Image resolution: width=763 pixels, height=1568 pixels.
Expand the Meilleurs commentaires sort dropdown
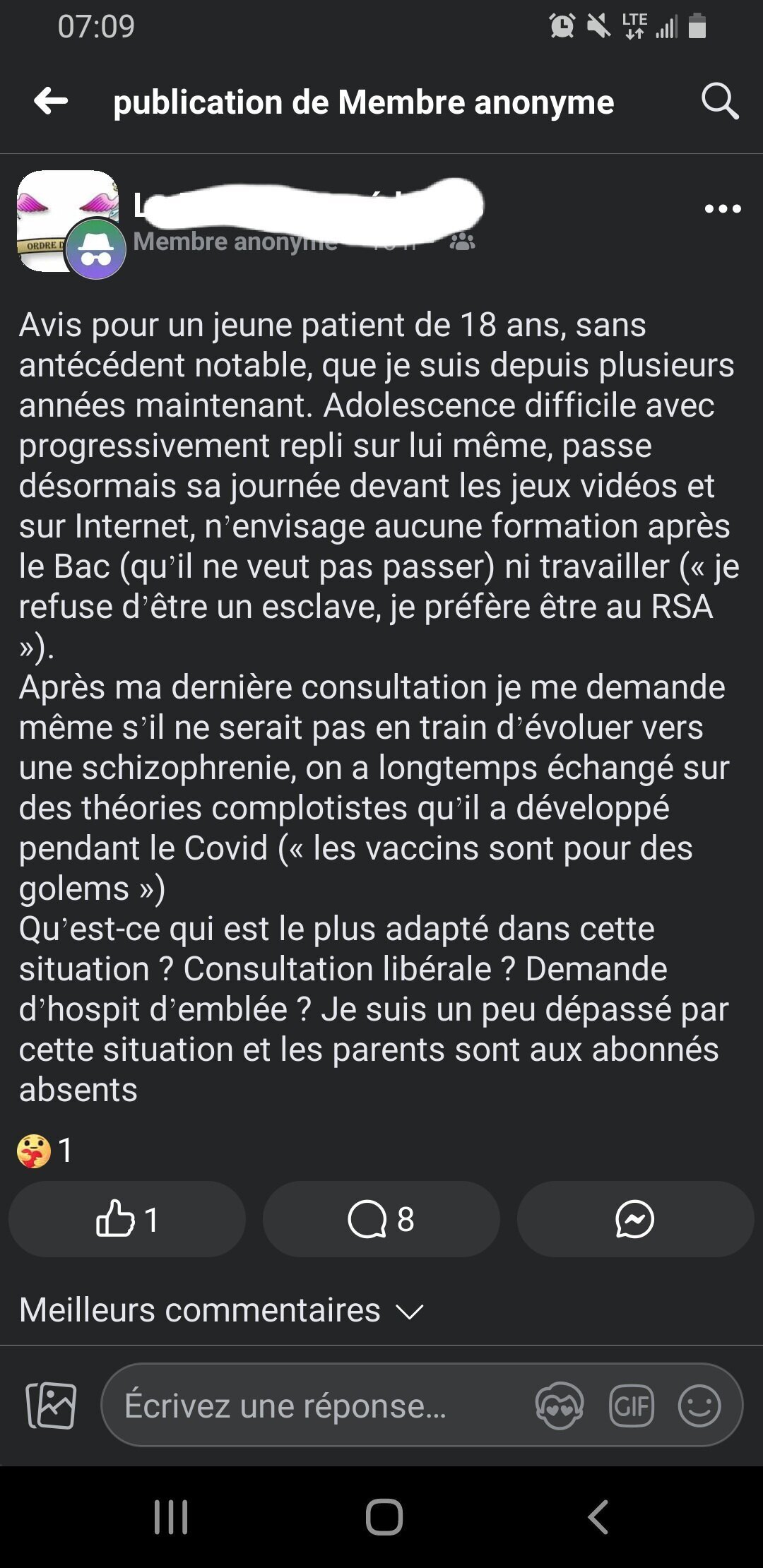[221, 1310]
